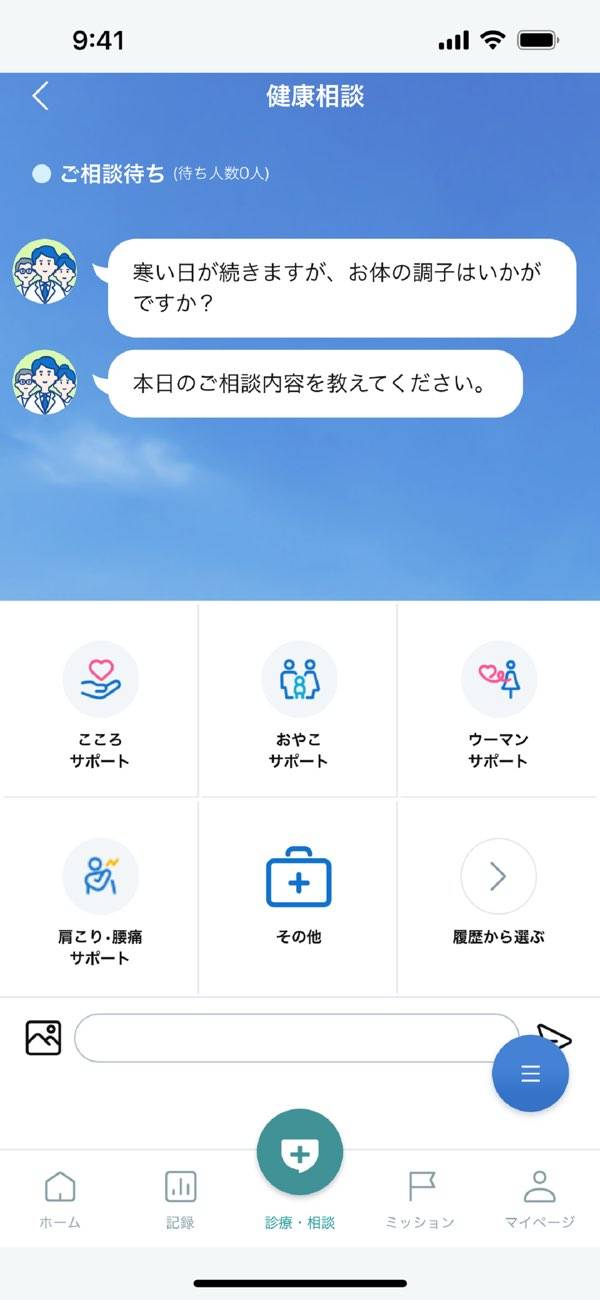Focus the message text field
Screen dimensions: 600x1300
coord(296,1038)
